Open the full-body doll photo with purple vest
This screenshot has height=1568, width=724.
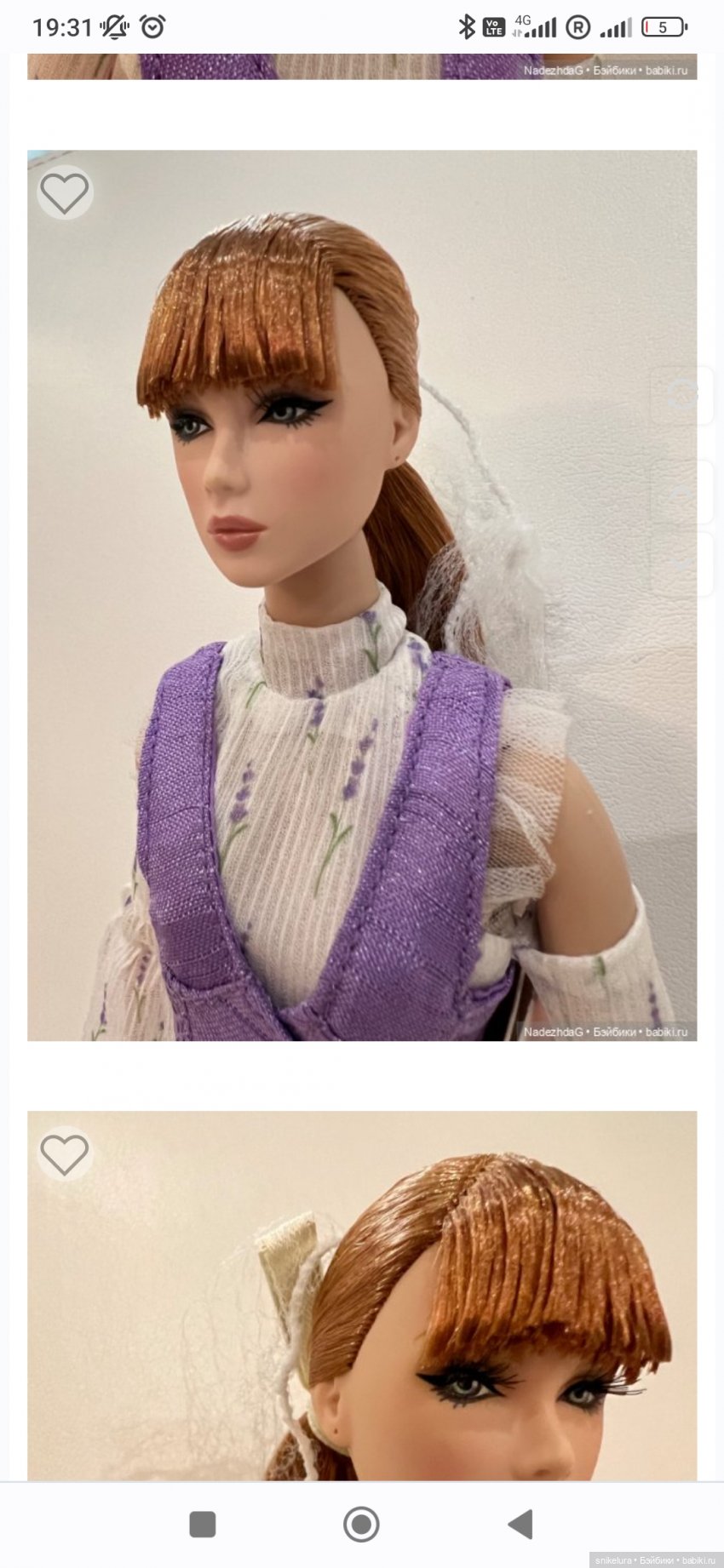tap(362, 596)
